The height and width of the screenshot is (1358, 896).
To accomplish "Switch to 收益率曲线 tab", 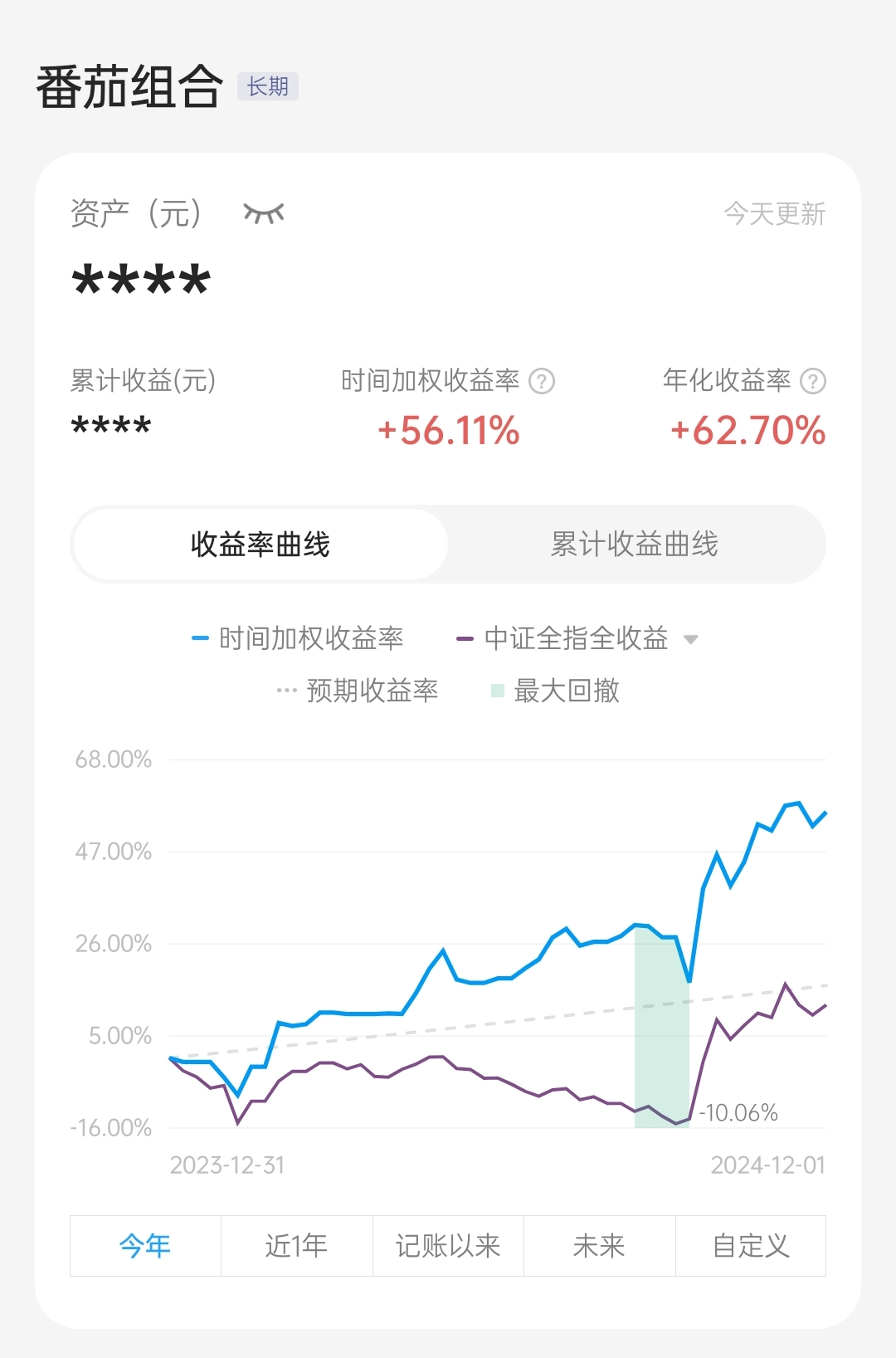I will tap(260, 545).
